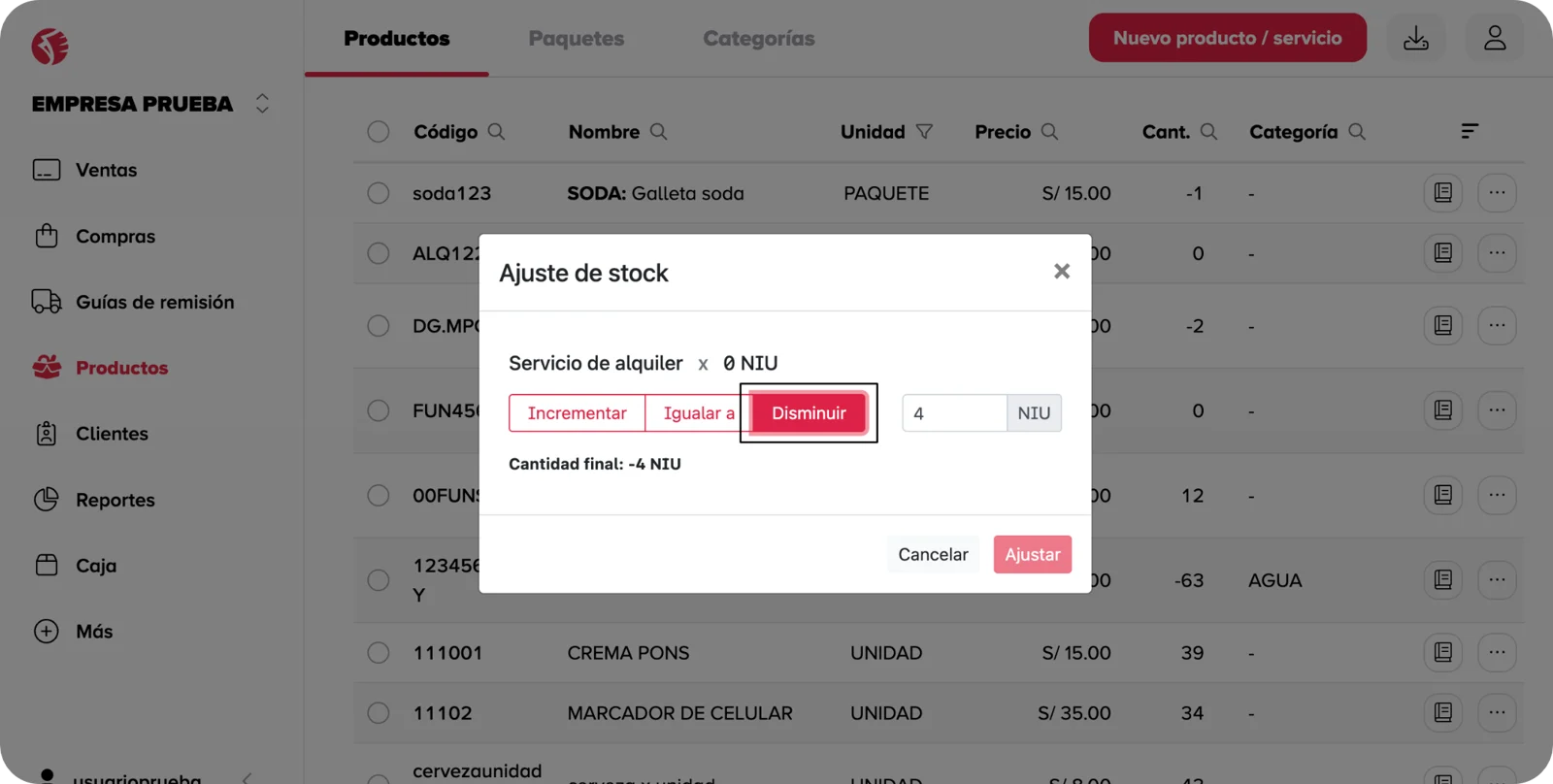
Task: Check the checkbox for CREMA PONS
Action: [x=379, y=653]
